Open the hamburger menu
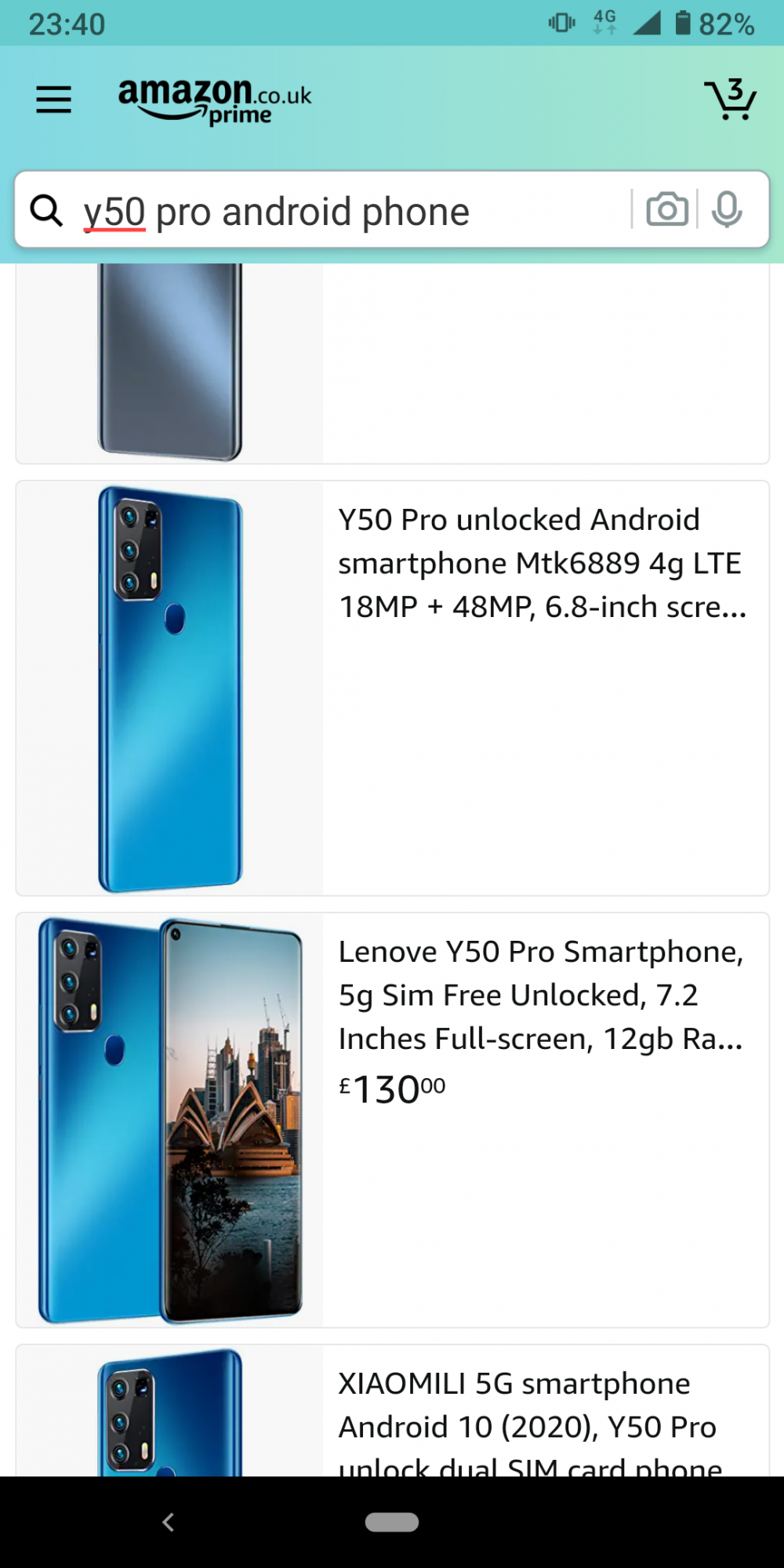Screen dimensions: 784x1568 [x=53, y=100]
